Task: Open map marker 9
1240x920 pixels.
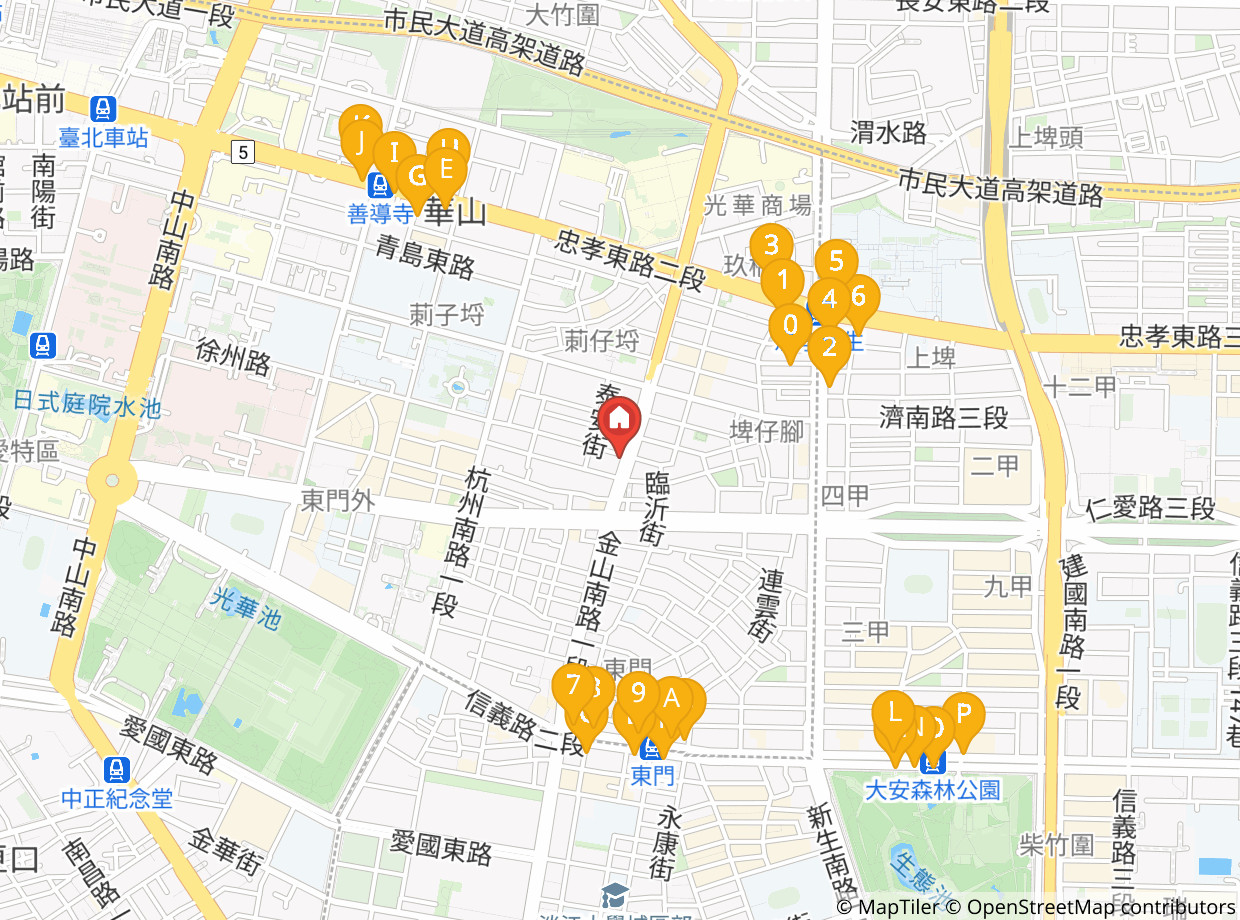Action: pyautogui.click(x=637, y=692)
